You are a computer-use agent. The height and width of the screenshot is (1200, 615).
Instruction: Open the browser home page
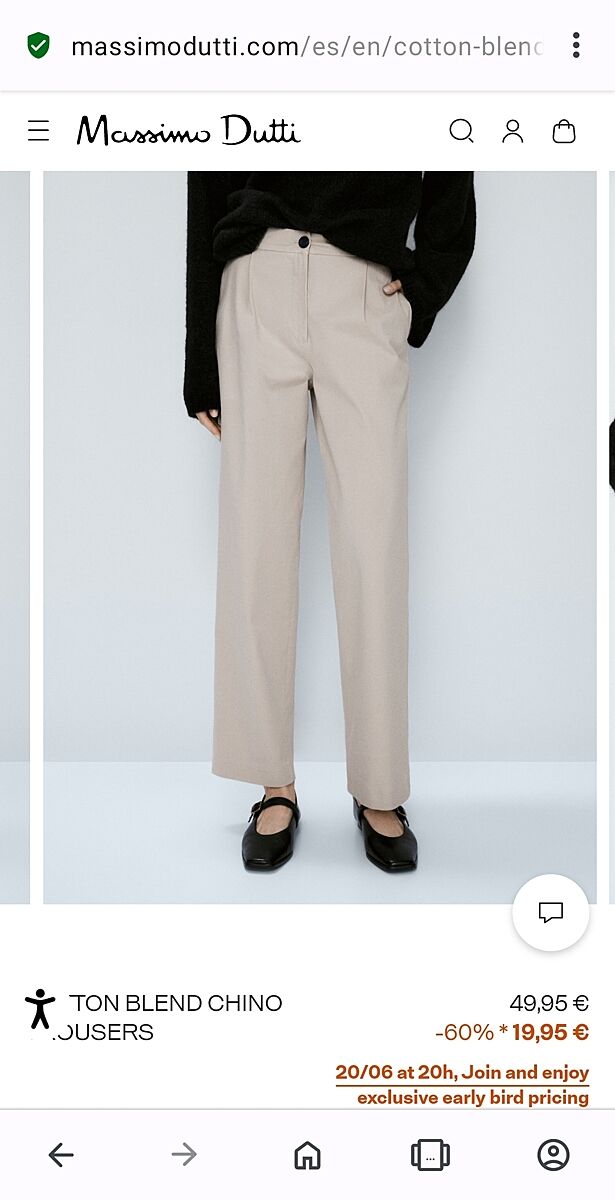(x=307, y=1155)
